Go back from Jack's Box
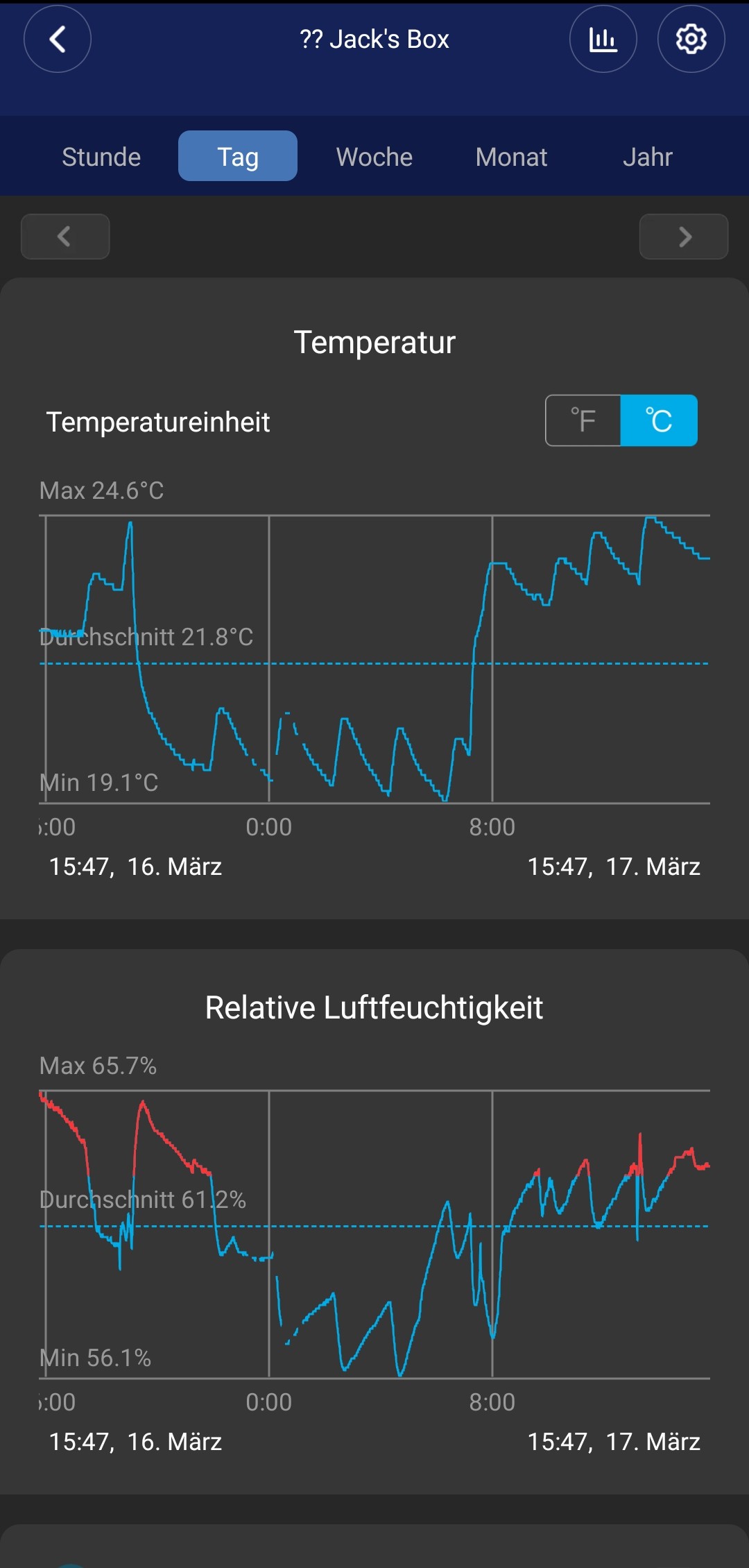This screenshot has width=749, height=1568. [x=58, y=40]
